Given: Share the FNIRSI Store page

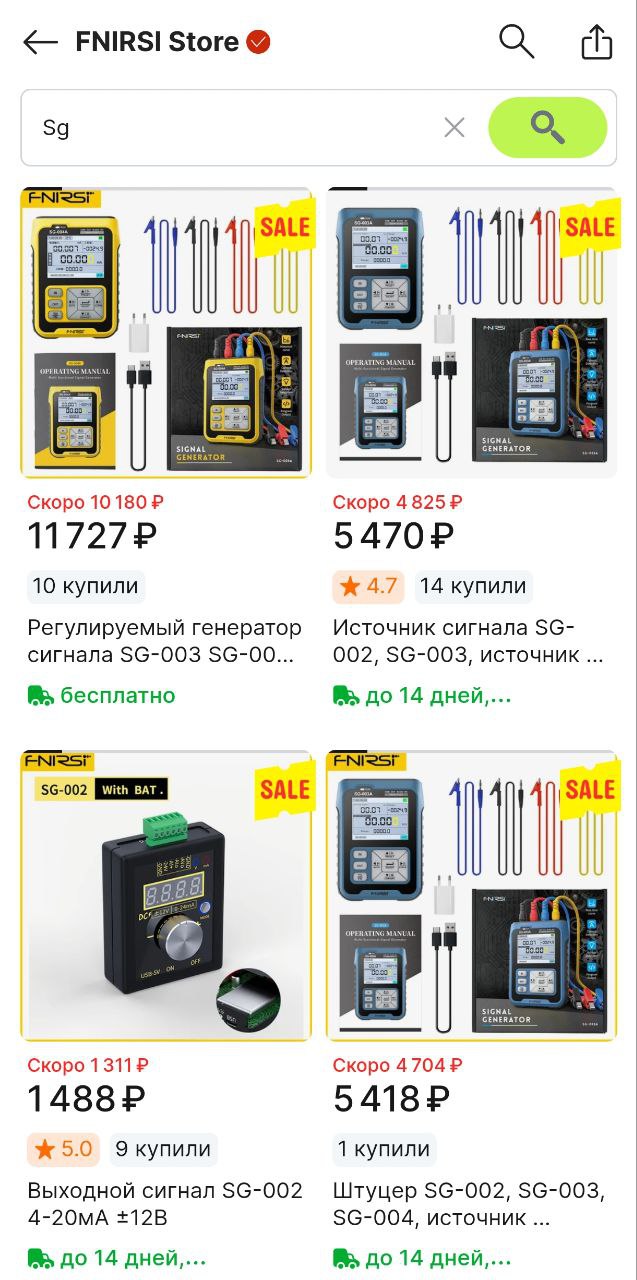Looking at the screenshot, I should click(596, 41).
